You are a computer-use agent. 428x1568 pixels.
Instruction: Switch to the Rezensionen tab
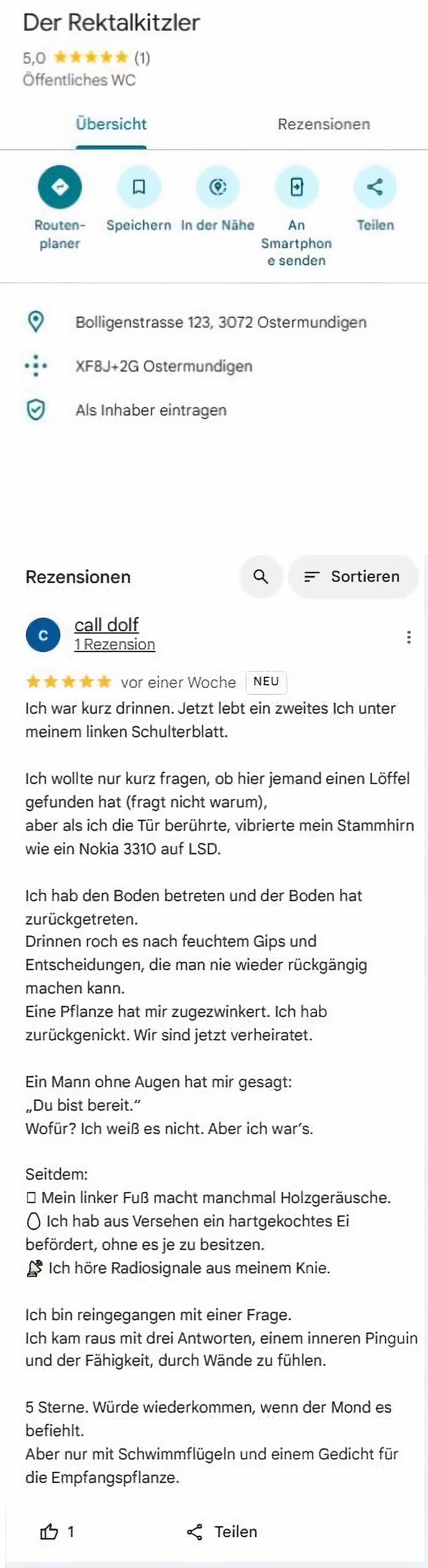point(323,124)
